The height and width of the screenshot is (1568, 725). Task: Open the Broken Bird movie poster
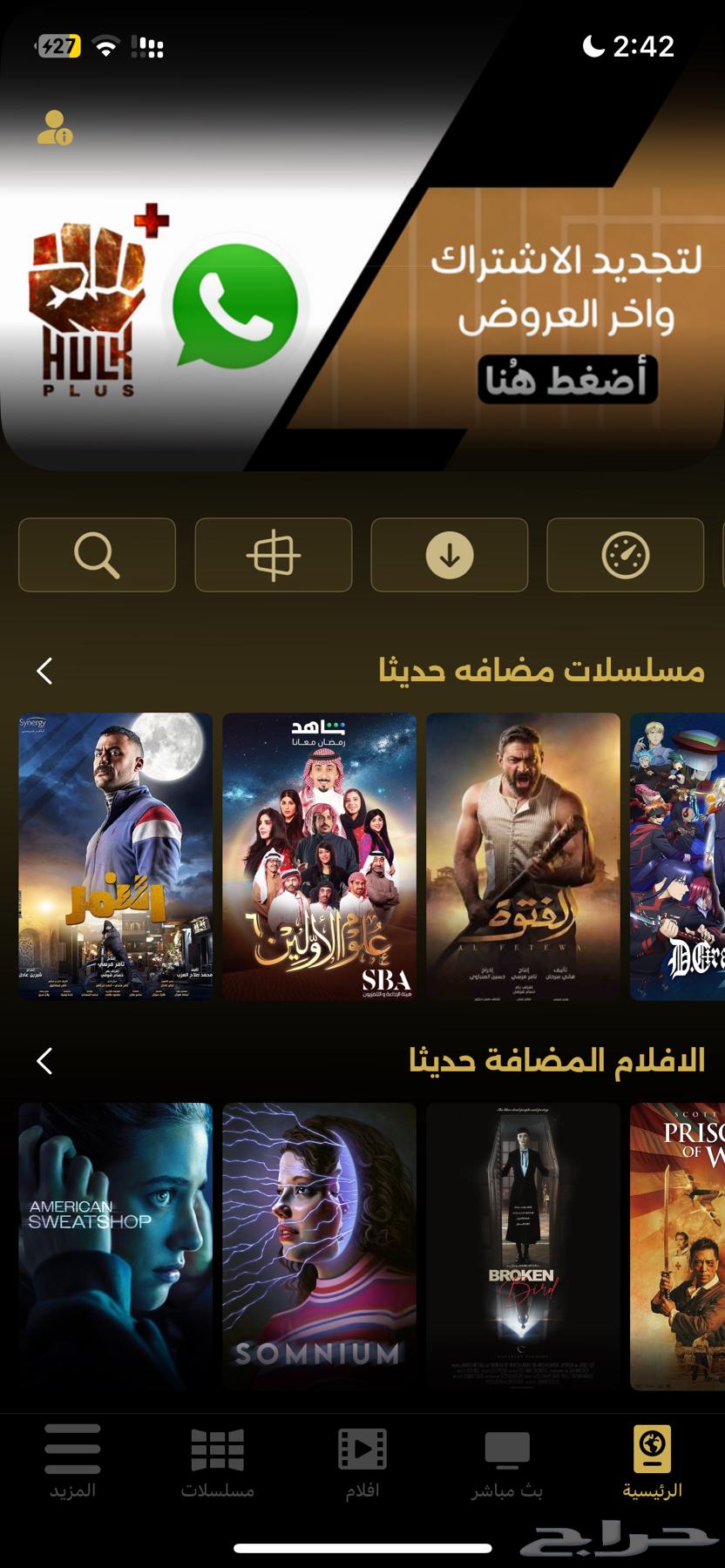coord(523,1246)
